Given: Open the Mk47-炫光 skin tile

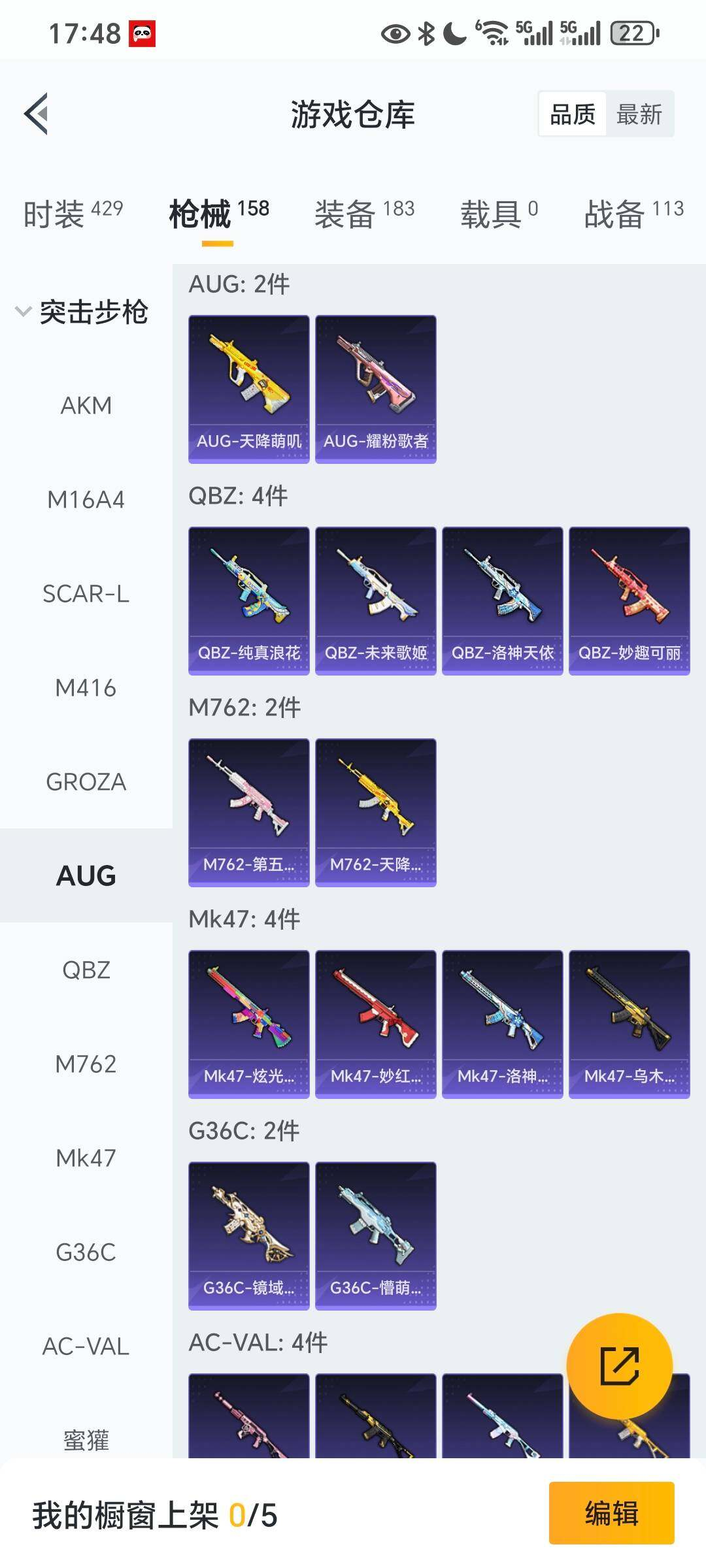Looking at the screenshot, I should click(248, 1024).
